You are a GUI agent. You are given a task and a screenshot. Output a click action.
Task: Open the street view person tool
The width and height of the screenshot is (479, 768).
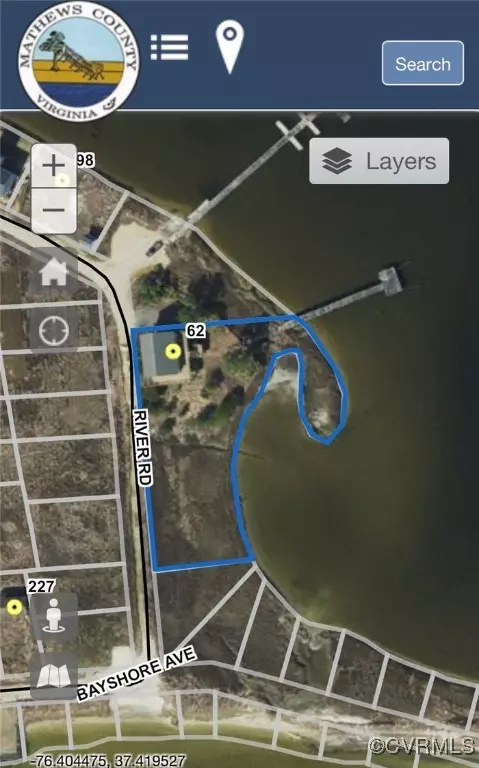(x=54, y=616)
